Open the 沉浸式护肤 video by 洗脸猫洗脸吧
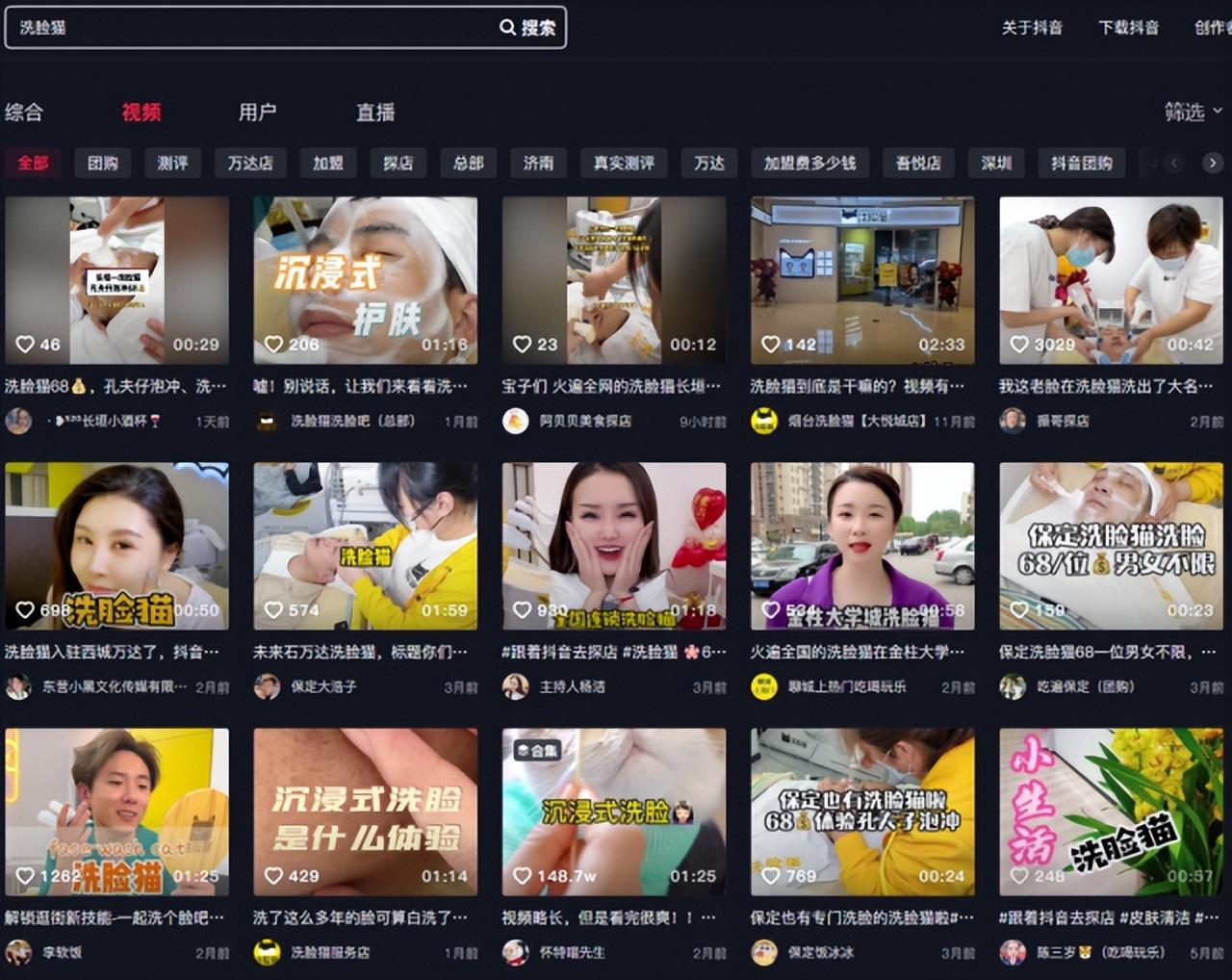The height and width of the screenshot is (980, 1232). (365, 280)
